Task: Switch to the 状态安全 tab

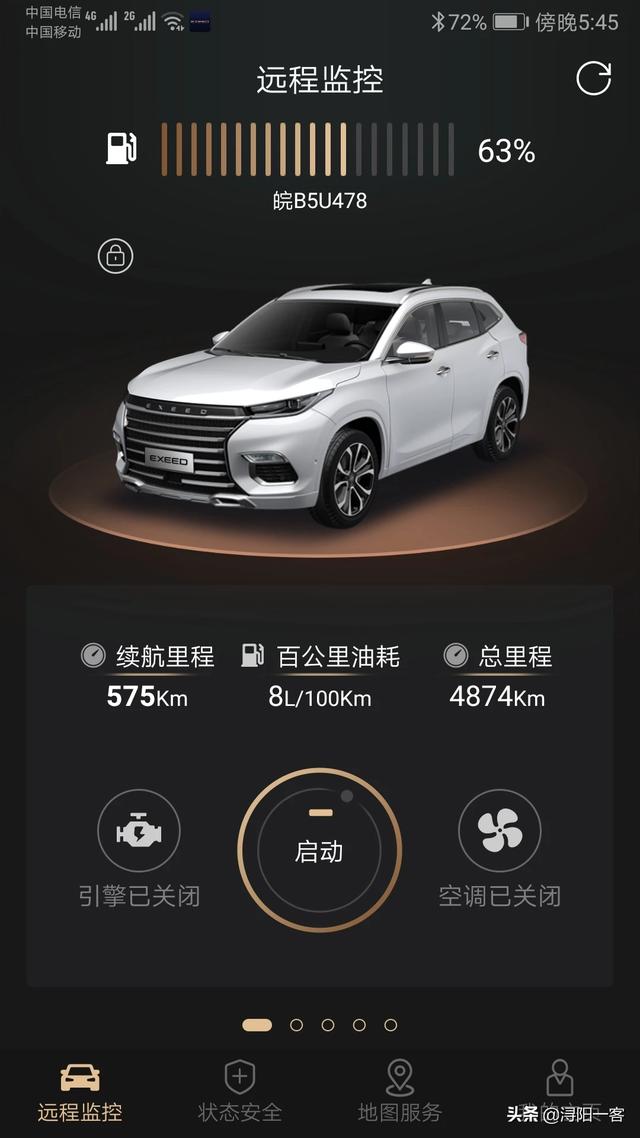Action: [240, 1091]
